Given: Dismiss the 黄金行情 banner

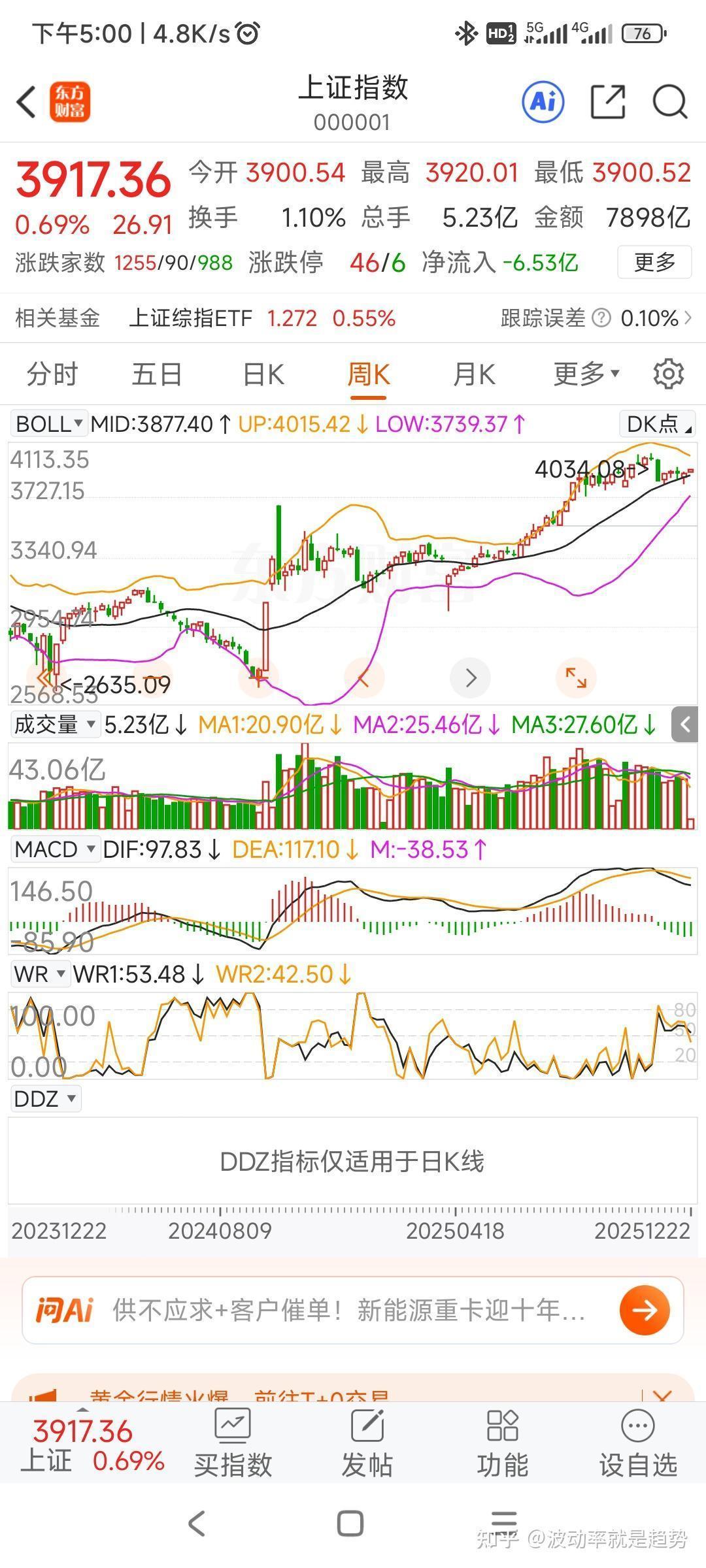Looking at the screenshot, I should pyautogui.click(x=662, y=1397).
